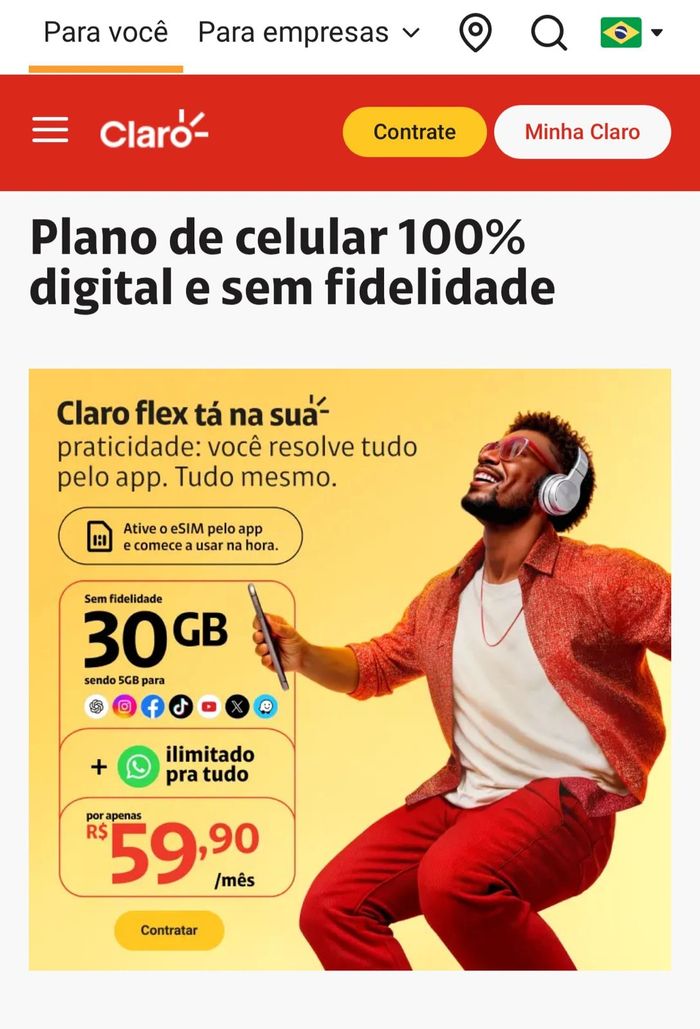Screen dimensions: 700x1029
Task: Open the search magnifier
Action: (x=548, y=33)
